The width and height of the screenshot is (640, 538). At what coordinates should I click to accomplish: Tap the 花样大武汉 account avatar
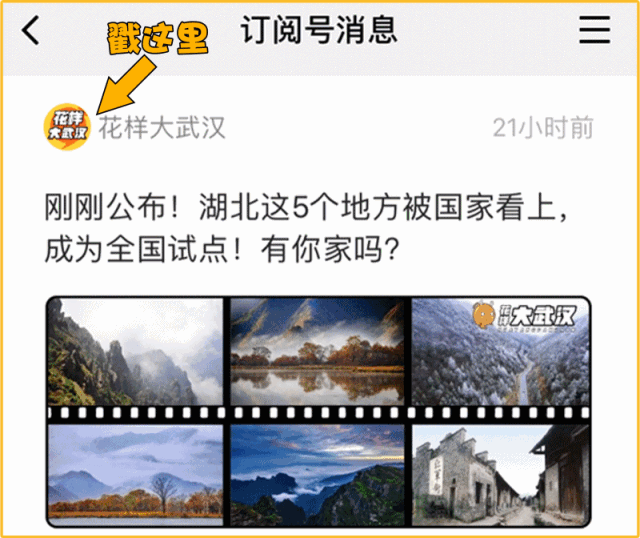click(69, 128)
